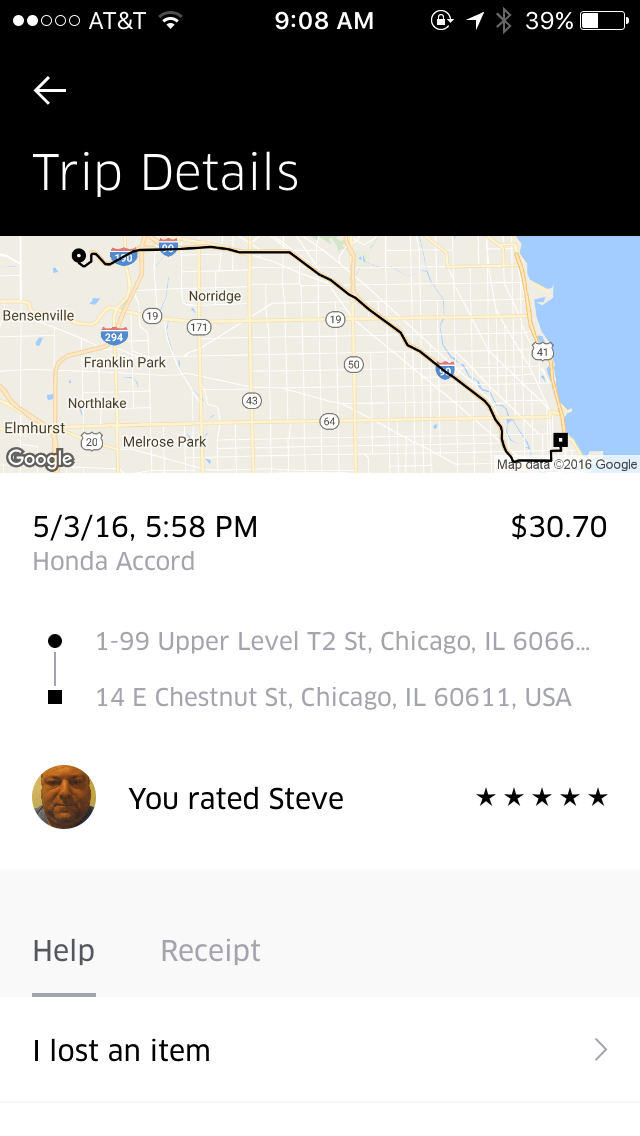Switch to the Receipt tab
Screen dimensions: 640x1136
tap(210, 951)
